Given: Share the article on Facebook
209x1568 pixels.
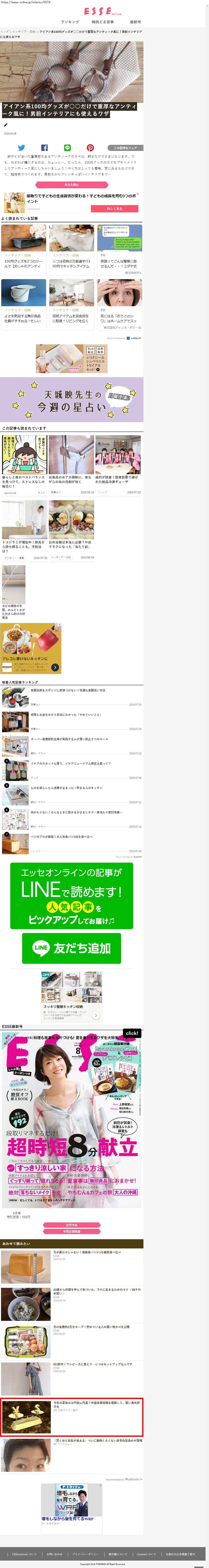Looking at the screenshot, I should click(44, 148).
